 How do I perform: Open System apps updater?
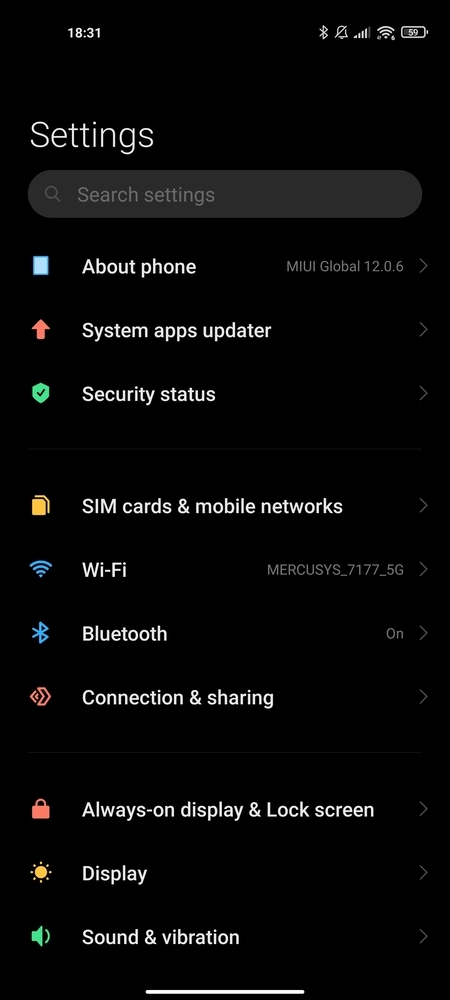(225, 330)
